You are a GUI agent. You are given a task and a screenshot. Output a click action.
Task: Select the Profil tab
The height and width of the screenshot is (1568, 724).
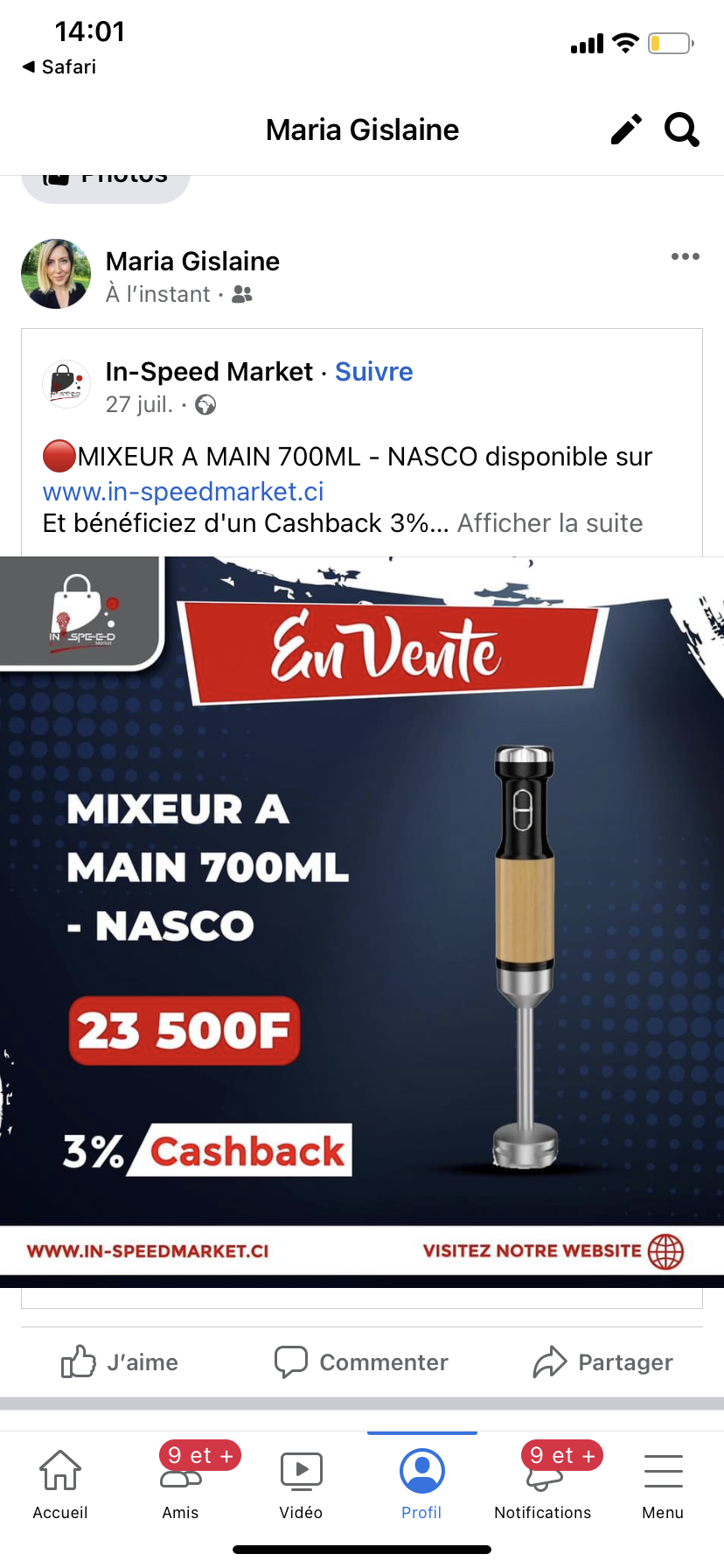[421, 1481]
